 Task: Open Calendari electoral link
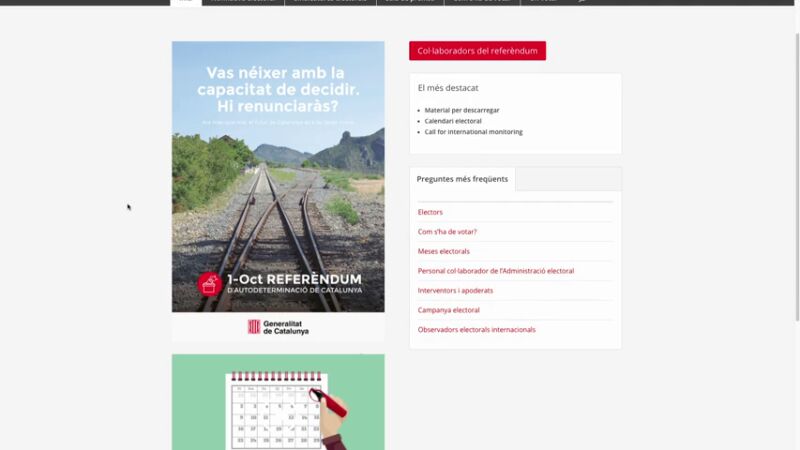click(452, 121)
